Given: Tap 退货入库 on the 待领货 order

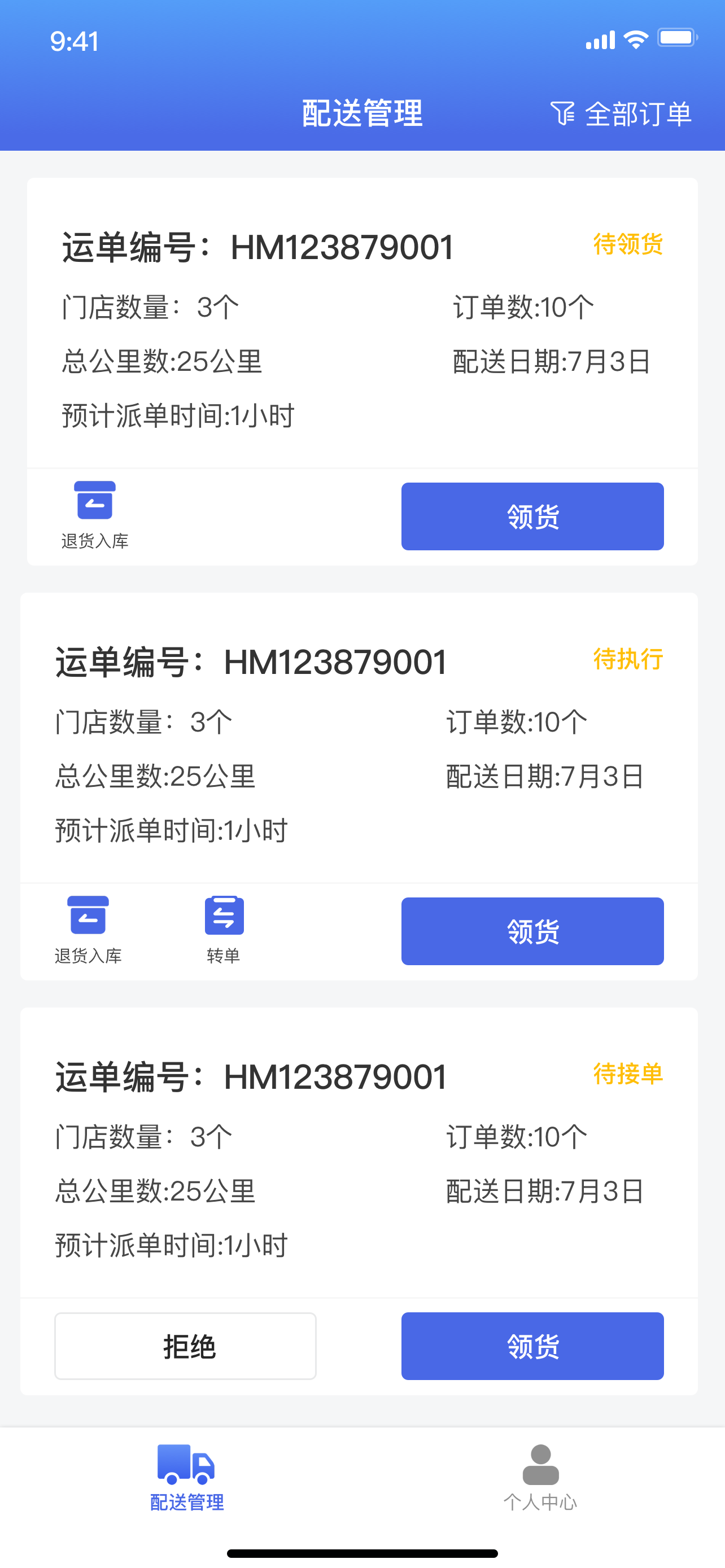Looking at the screenshot, I should (94, 515).
